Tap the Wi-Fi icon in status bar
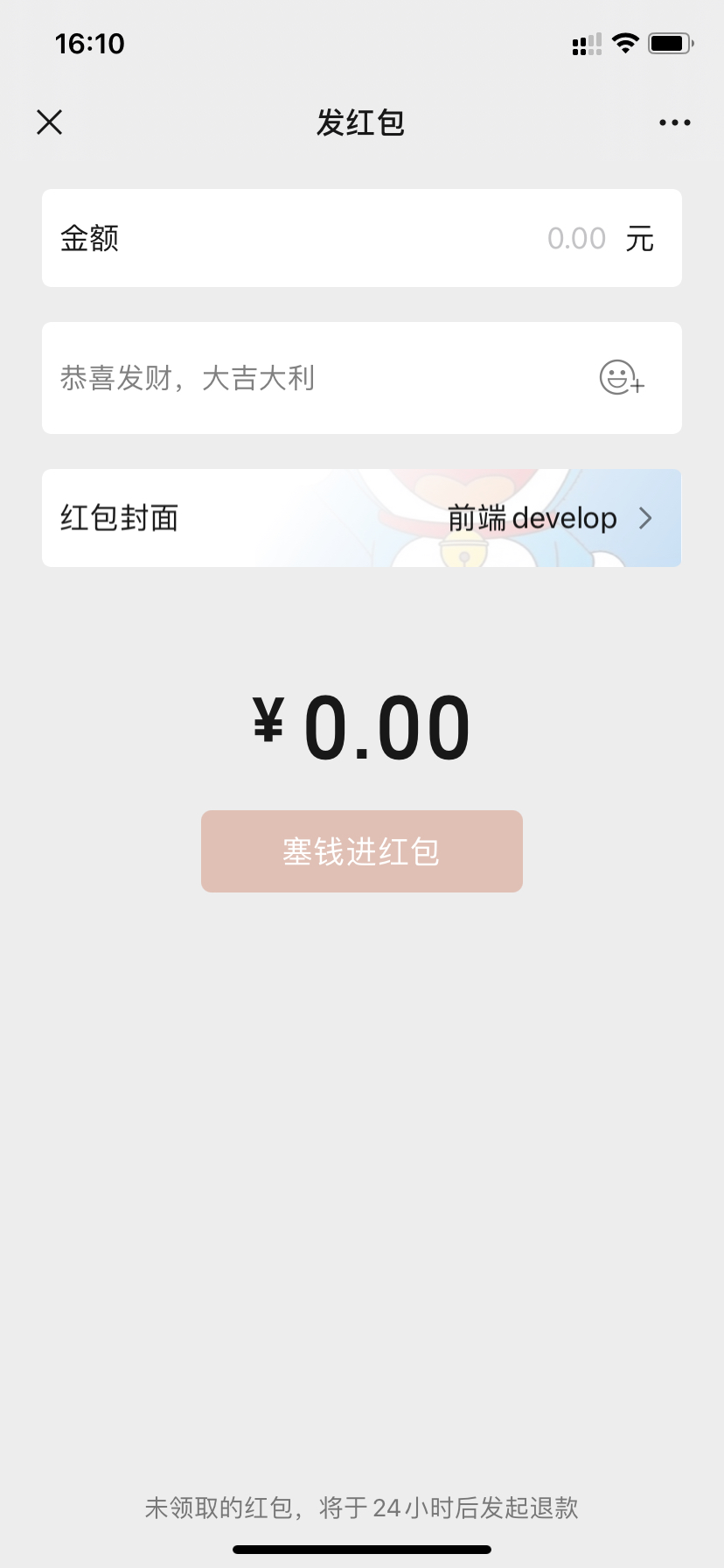The image size is (724, 1568). coord(625,43)
